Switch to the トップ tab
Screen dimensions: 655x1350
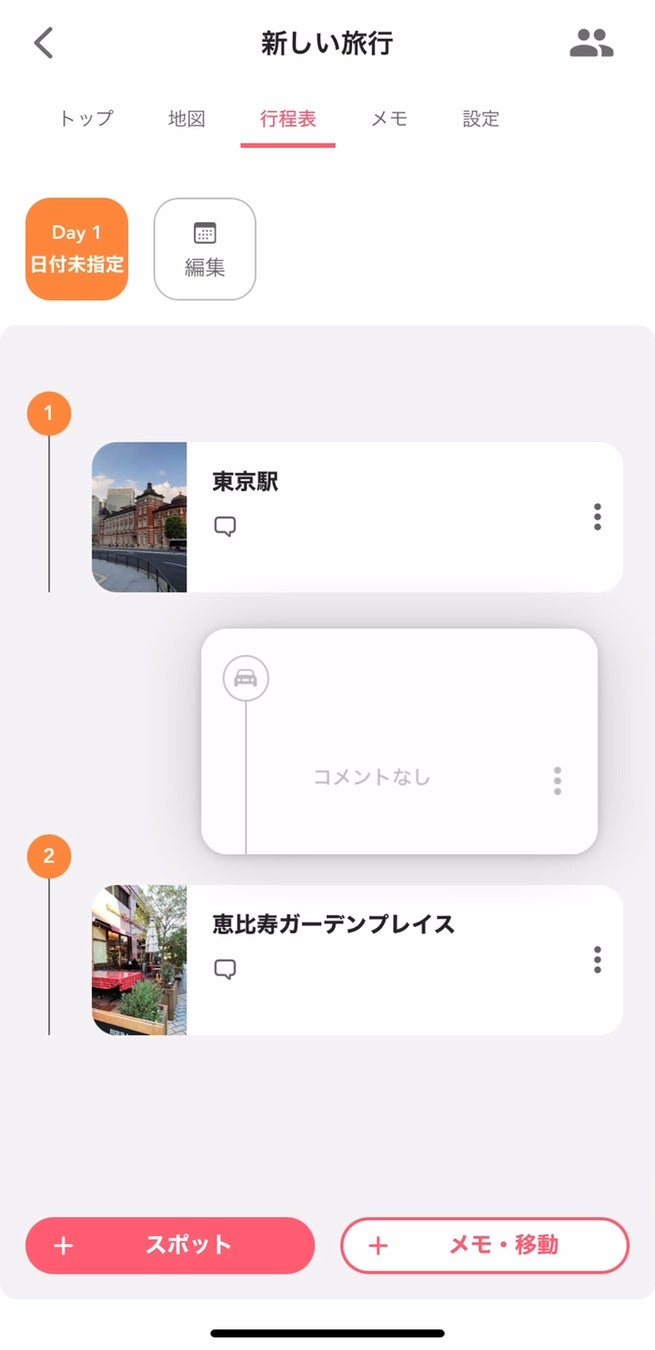click(86, 119)
